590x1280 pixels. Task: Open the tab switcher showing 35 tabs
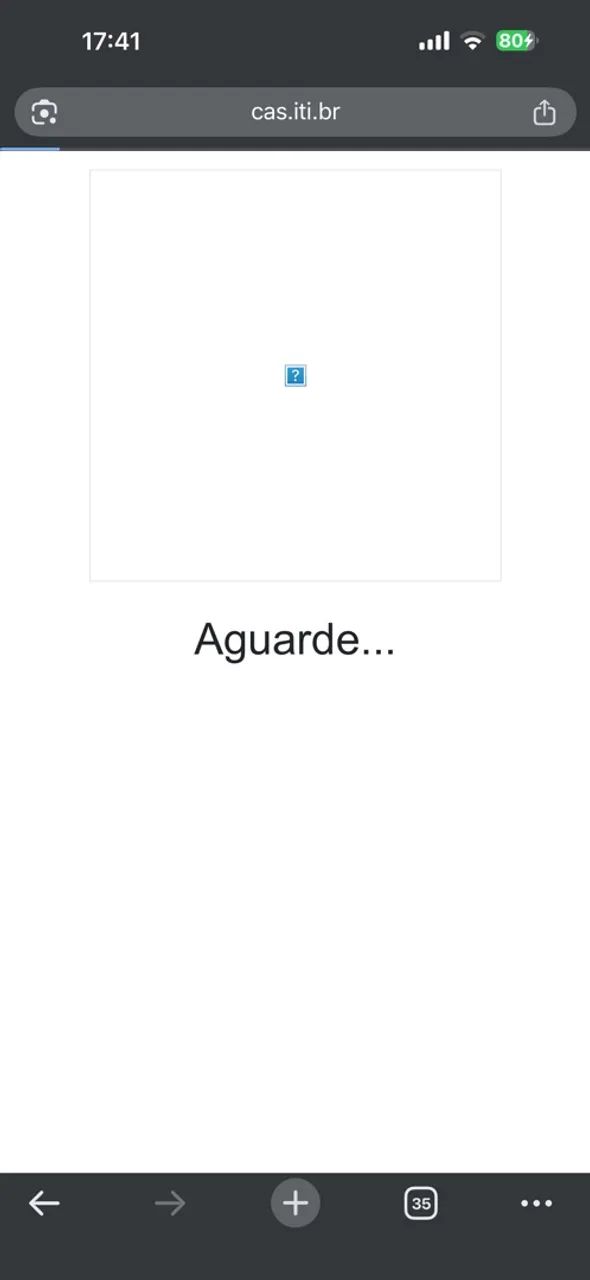click(x=421, y=1203)
